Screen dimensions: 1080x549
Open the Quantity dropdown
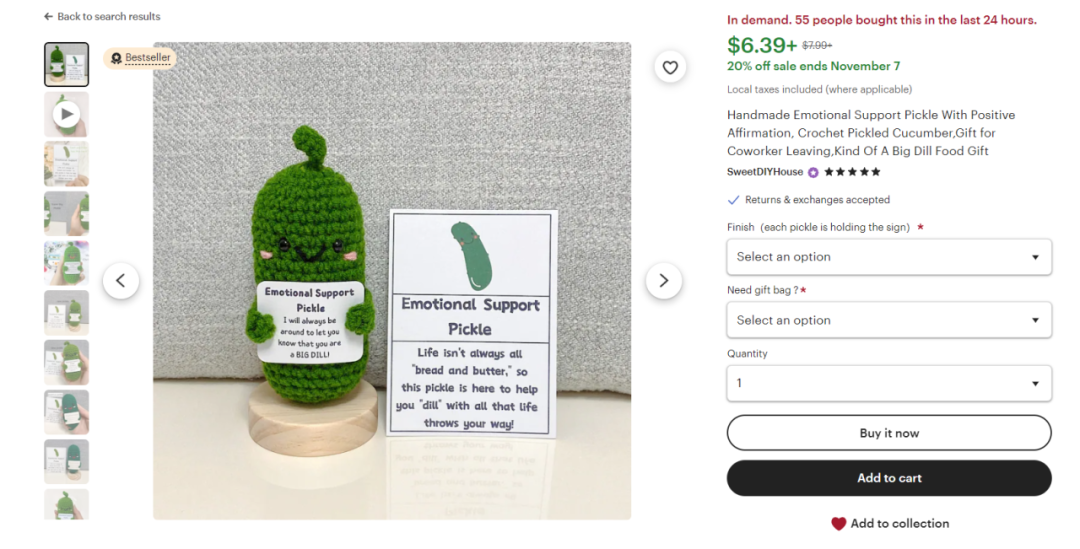(888, 383)
